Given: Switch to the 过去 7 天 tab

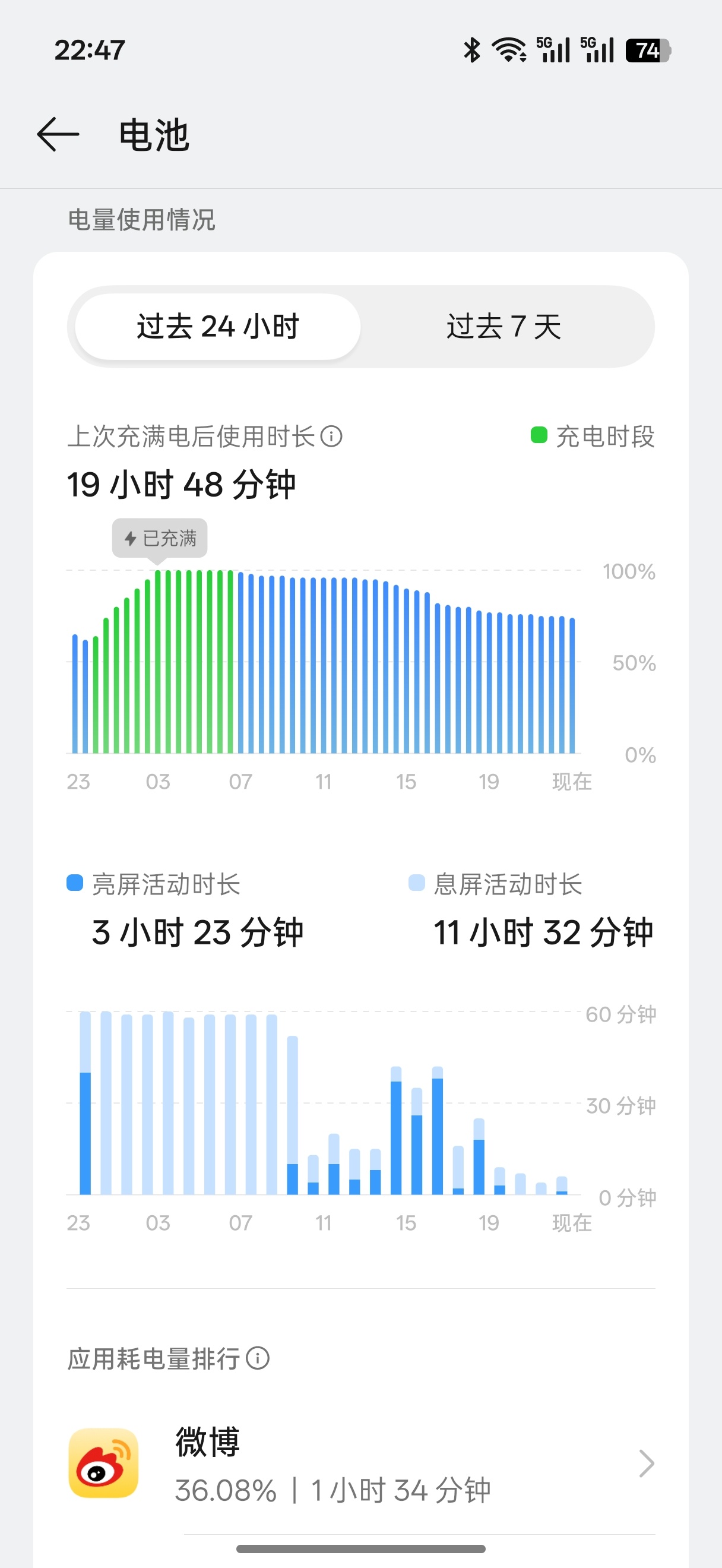Looking at the screenshot, I should [503, 326].
